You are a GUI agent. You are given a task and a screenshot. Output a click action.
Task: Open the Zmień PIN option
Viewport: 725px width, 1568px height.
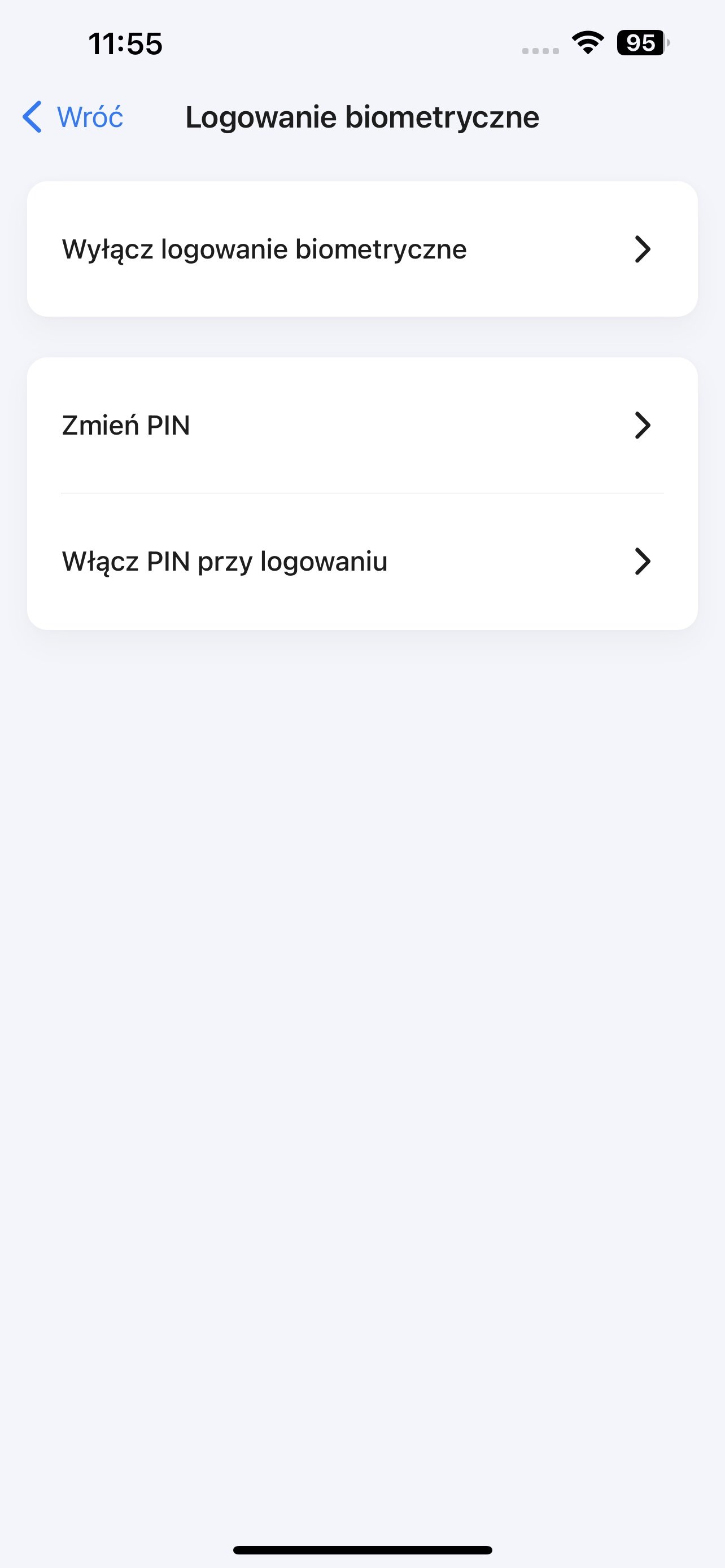coord(362,426)
